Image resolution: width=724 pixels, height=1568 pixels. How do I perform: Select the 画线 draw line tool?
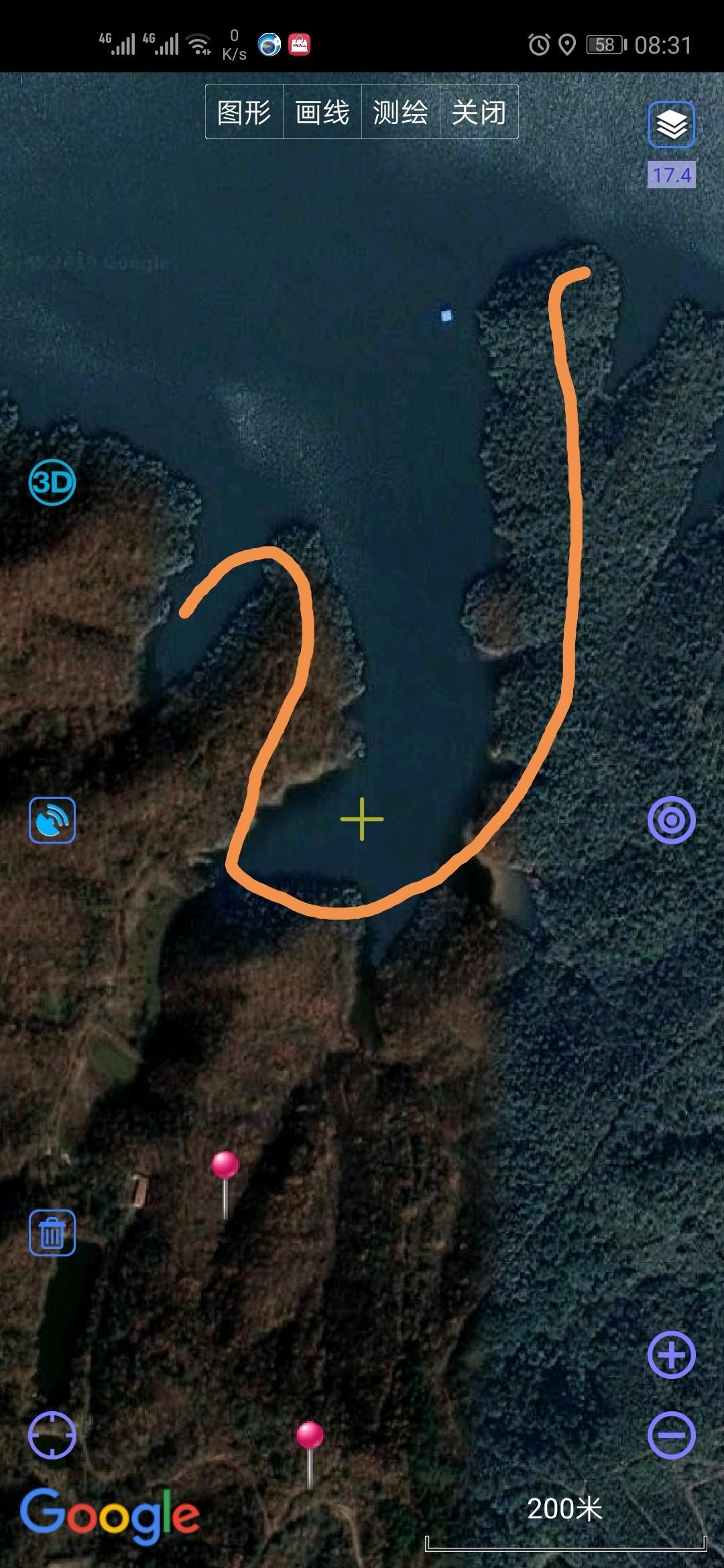click(x=322, y=112)
